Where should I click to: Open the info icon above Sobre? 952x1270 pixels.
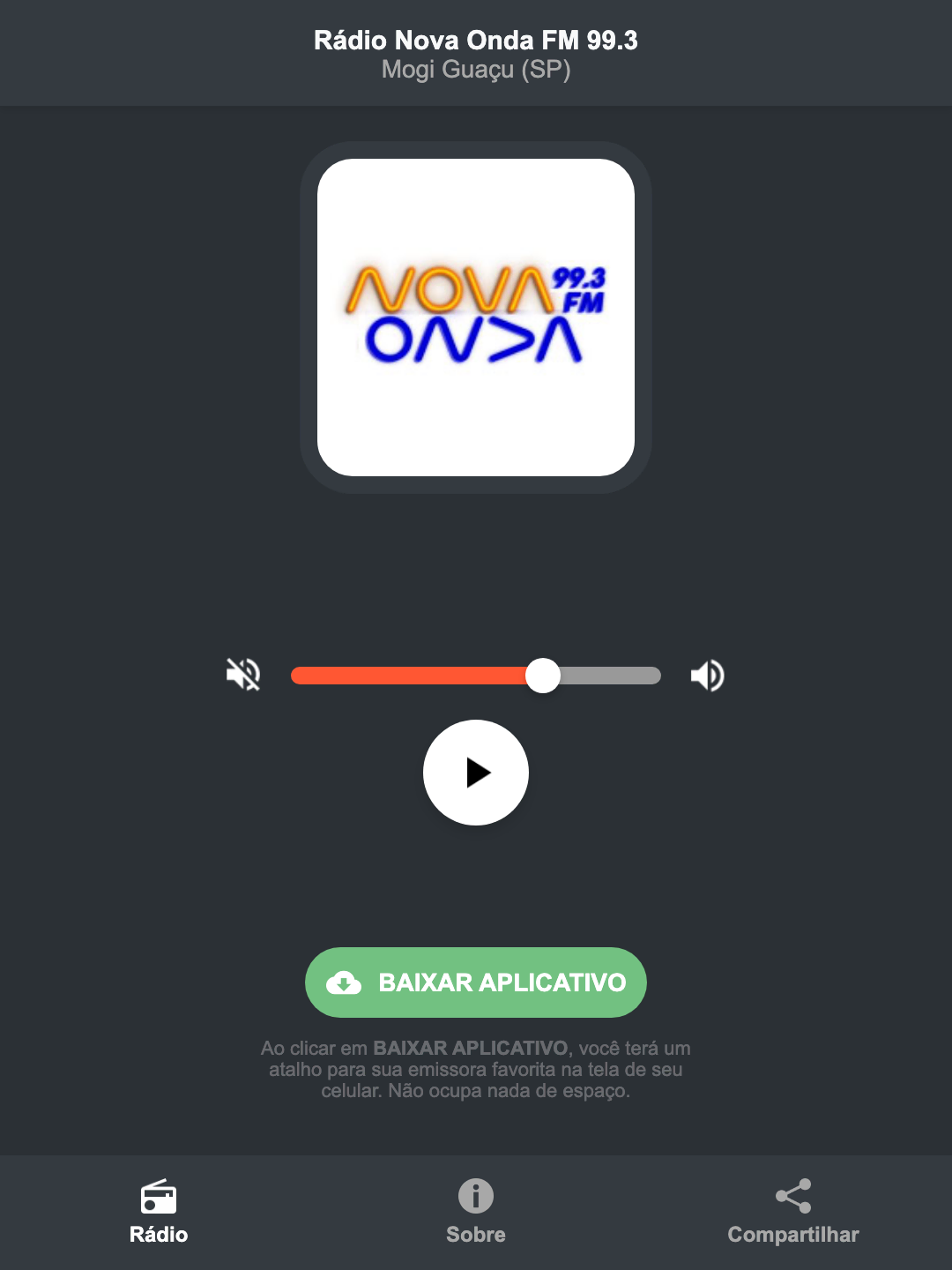[x=475, y=1199]
